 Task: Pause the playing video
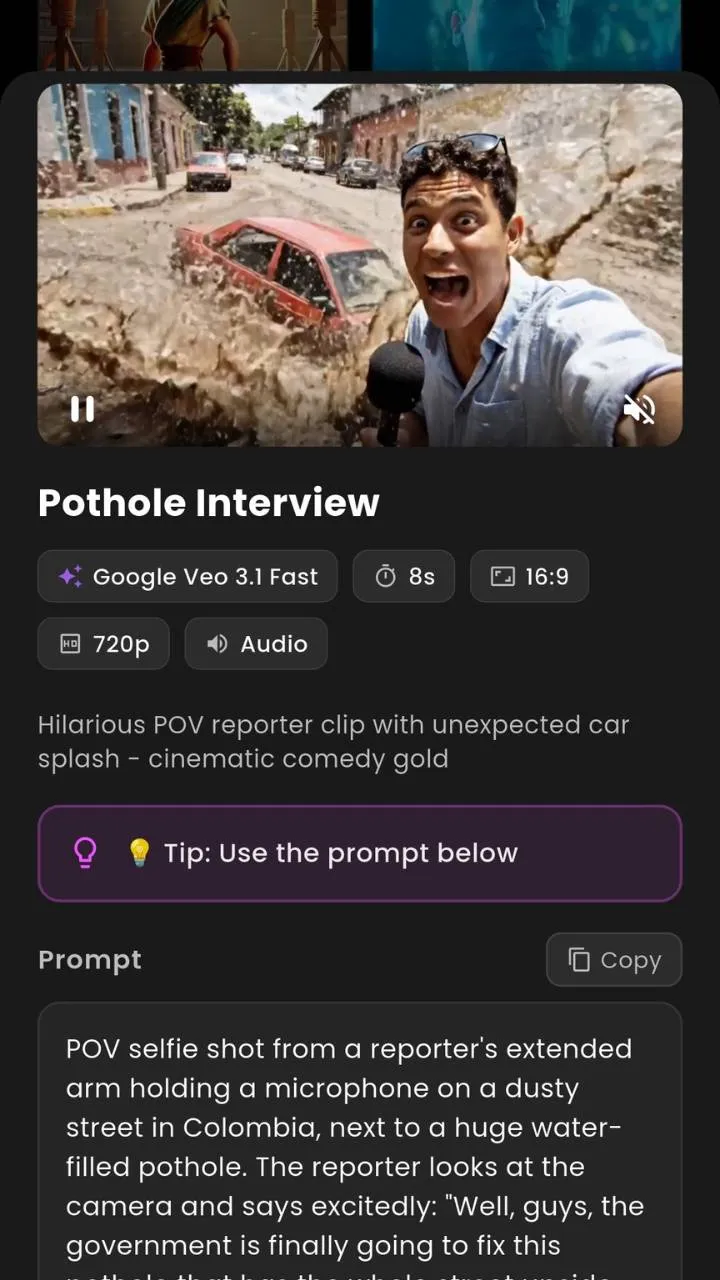(82, 408)
